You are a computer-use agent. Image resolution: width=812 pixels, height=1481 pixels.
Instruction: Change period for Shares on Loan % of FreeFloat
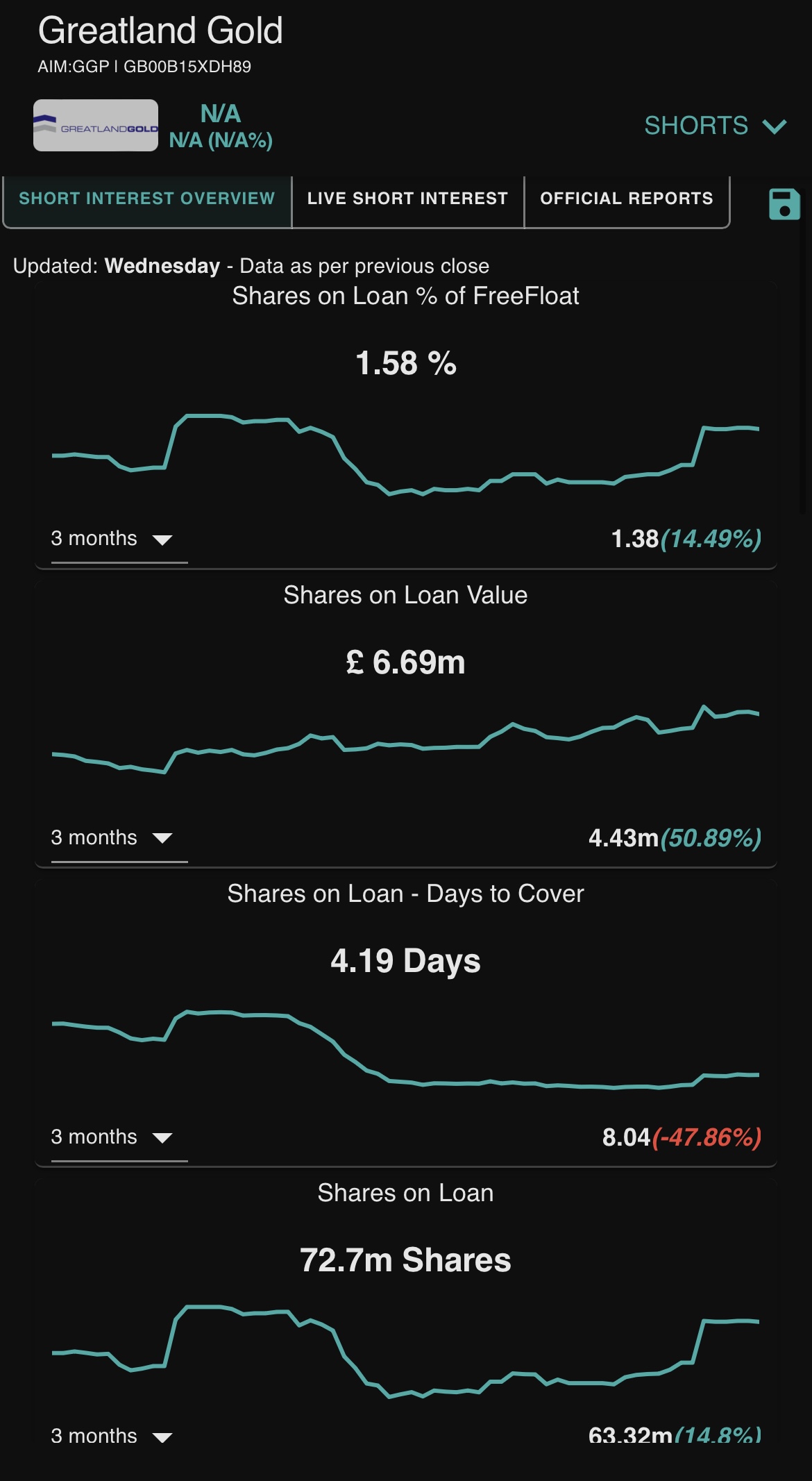point(119,539)
